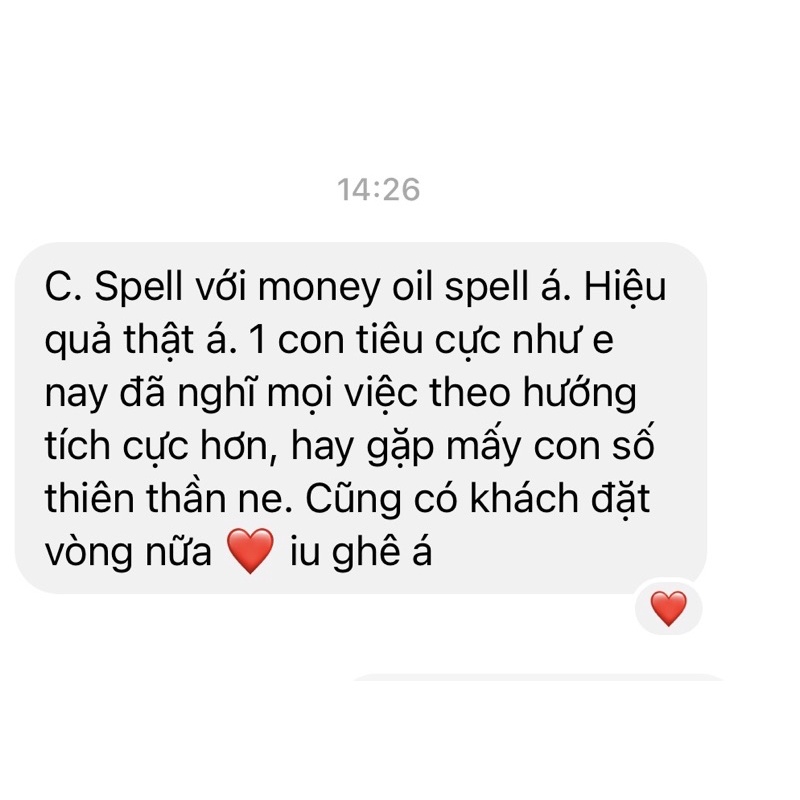The height and width of the screenshot is (800, 800).
Task: Open the heart reaction under the message
Action: pos(668,608)
